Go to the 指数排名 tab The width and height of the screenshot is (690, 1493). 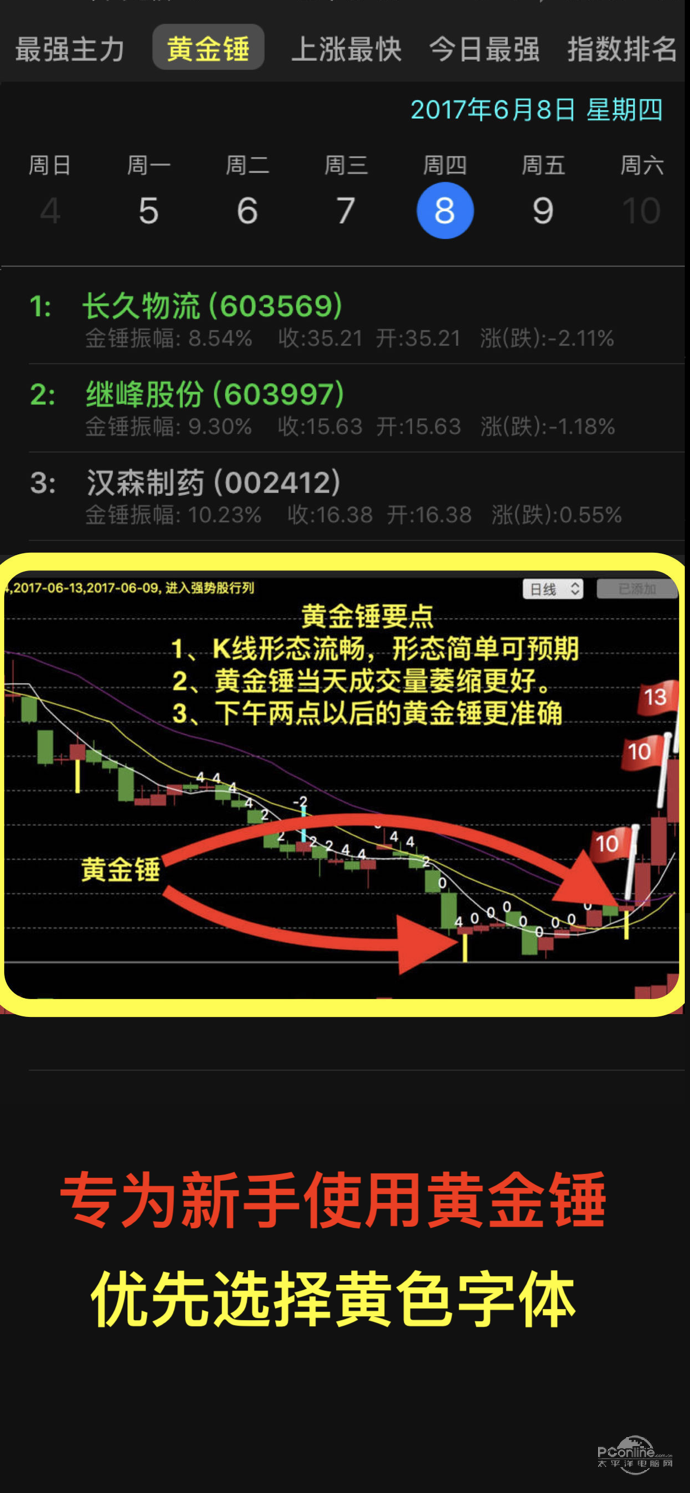(621, 49)
